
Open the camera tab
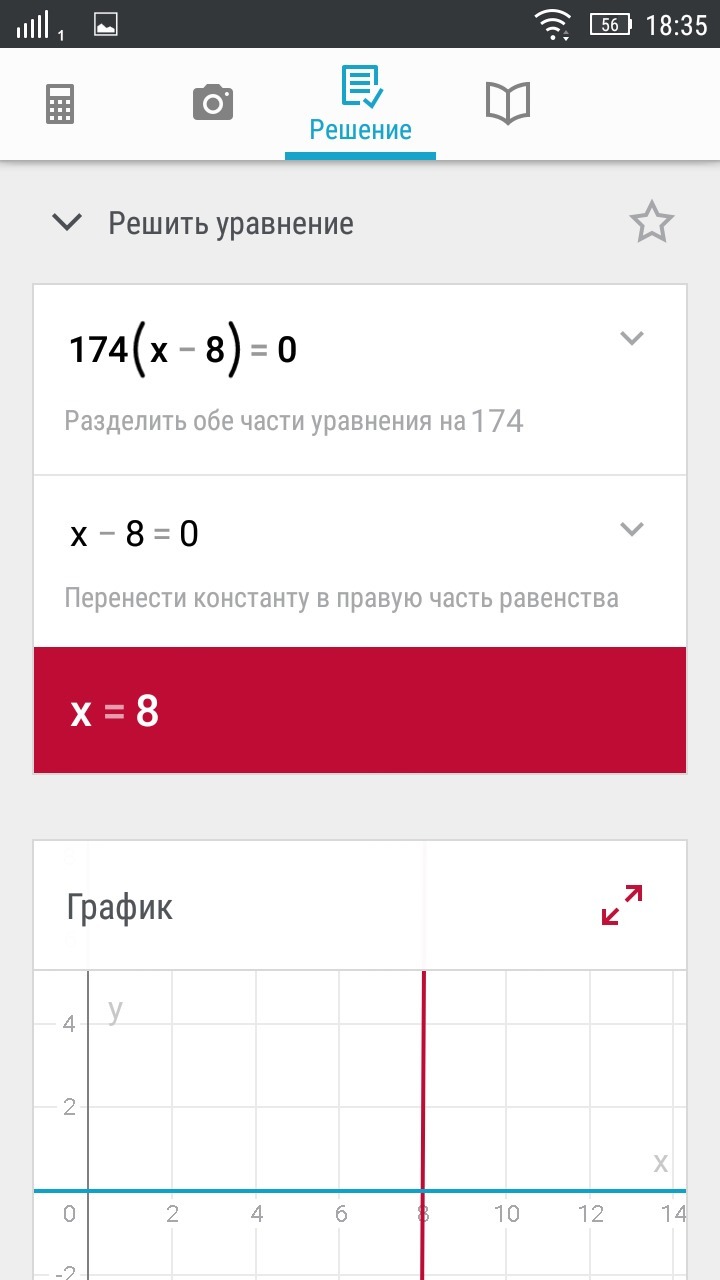[x=212, y=104]
